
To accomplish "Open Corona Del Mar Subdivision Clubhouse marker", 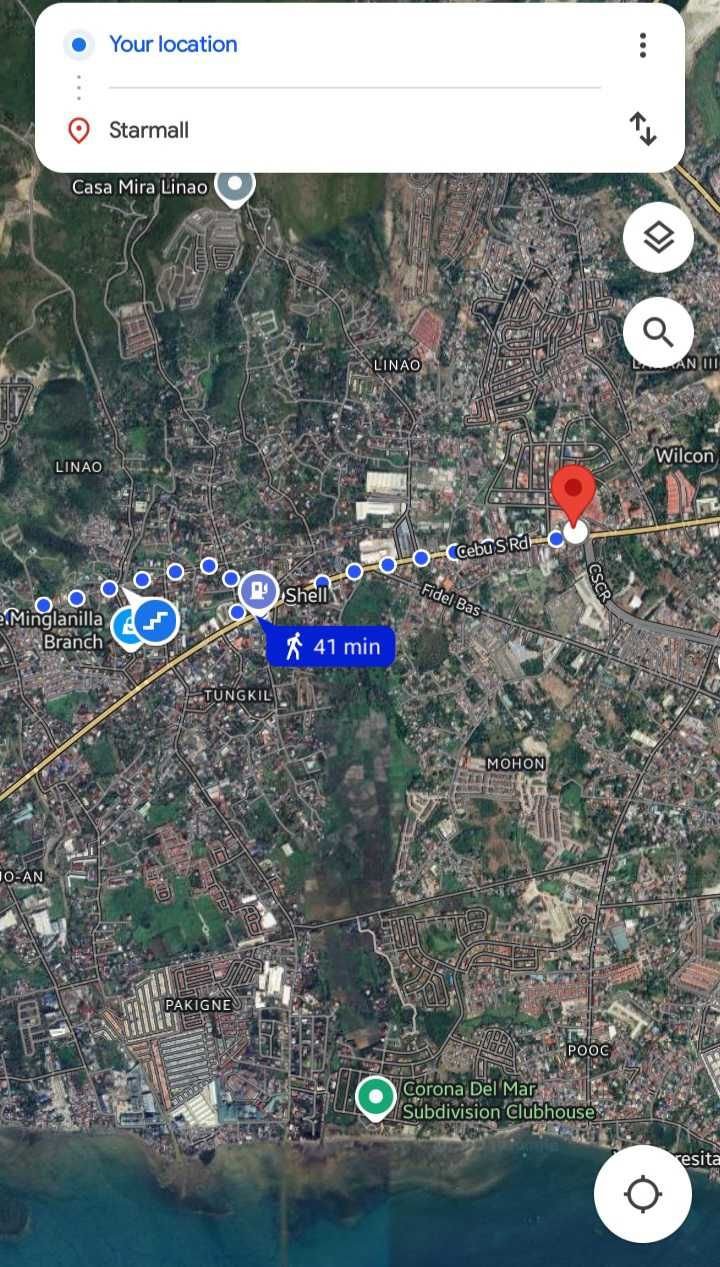I will coord(376,1098).
